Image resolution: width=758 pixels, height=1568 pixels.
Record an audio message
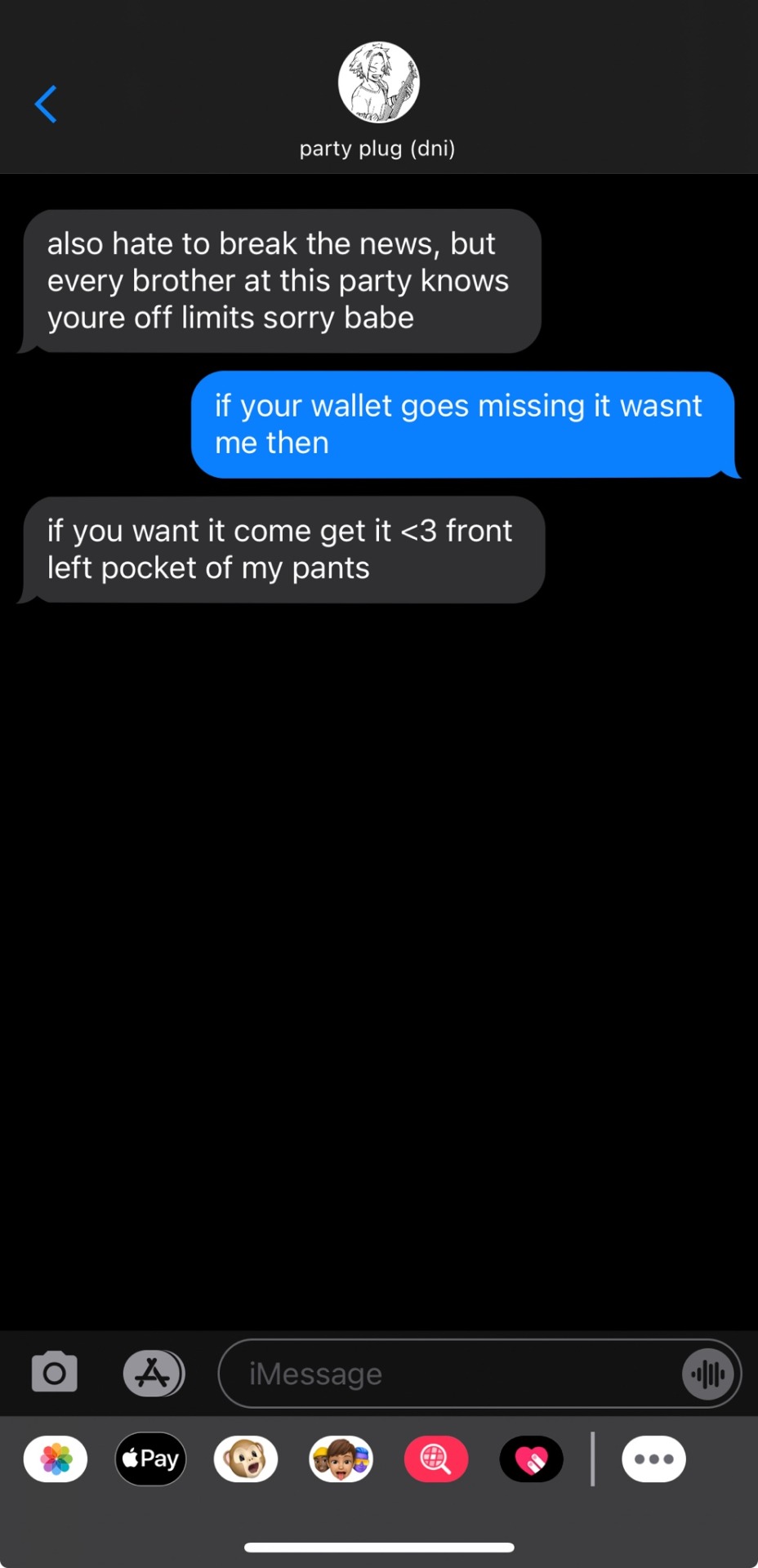click(707, 1374)
